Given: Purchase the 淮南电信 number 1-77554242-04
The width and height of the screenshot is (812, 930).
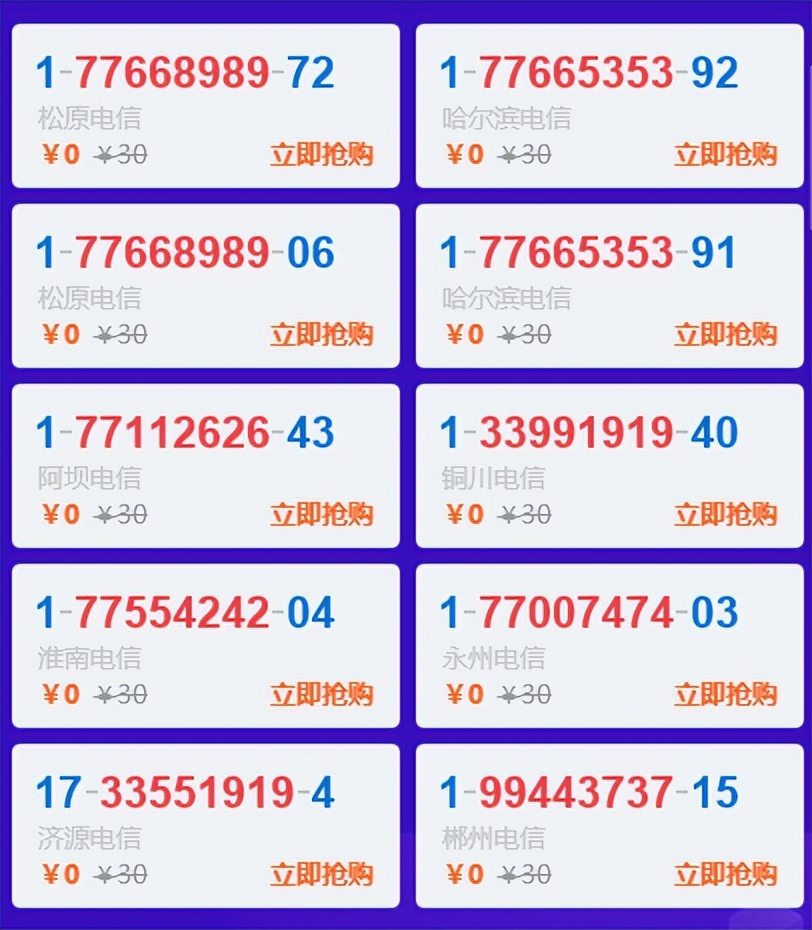Looking at the screenshot, I should coord(321,695).
